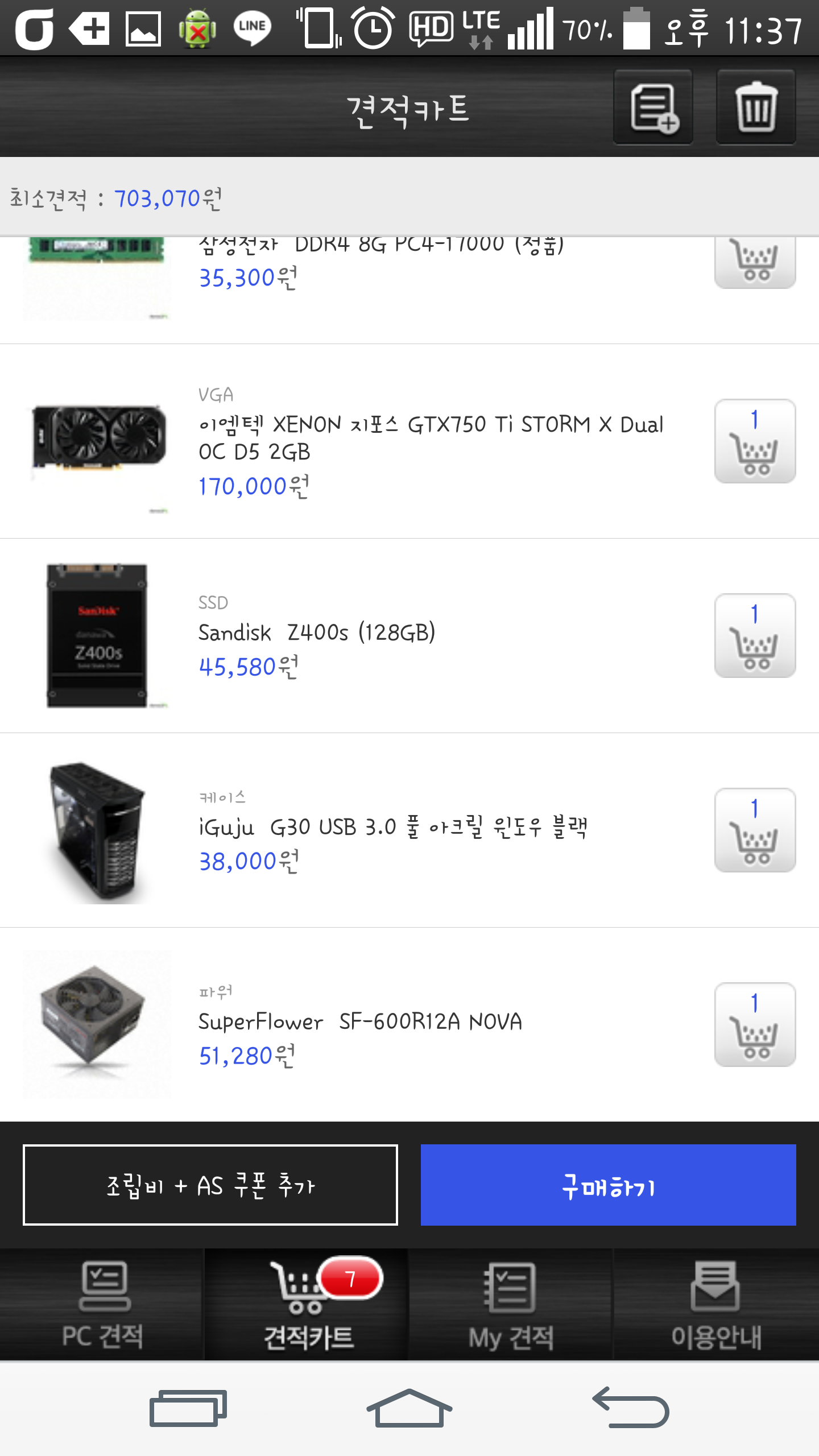Tap cart quantity button for GTX750 Ti

point(755,441)
